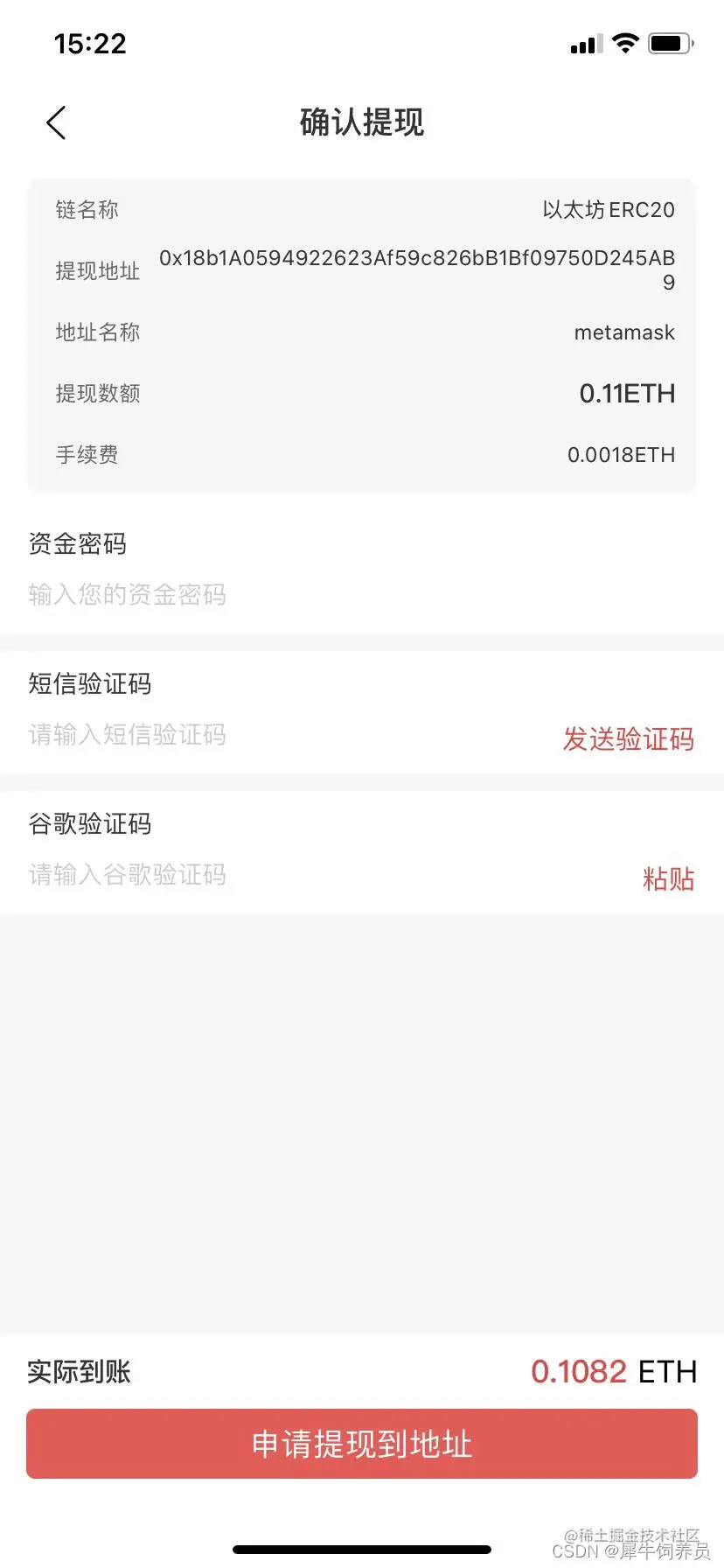
Task: Tap the 确认提现 page title
Action: pyautogui.click(x=361, y=122)
